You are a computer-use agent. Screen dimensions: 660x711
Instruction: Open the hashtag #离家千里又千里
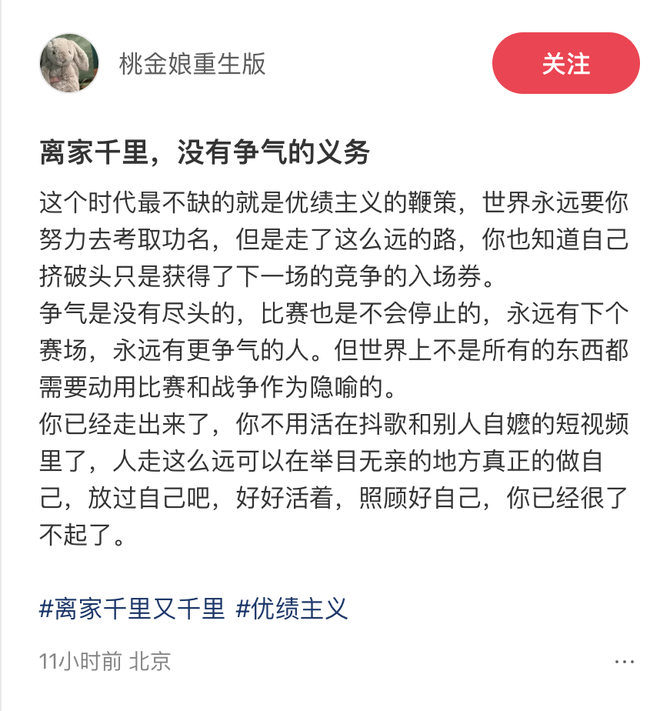pyautogui.click(x=132, y=608)
